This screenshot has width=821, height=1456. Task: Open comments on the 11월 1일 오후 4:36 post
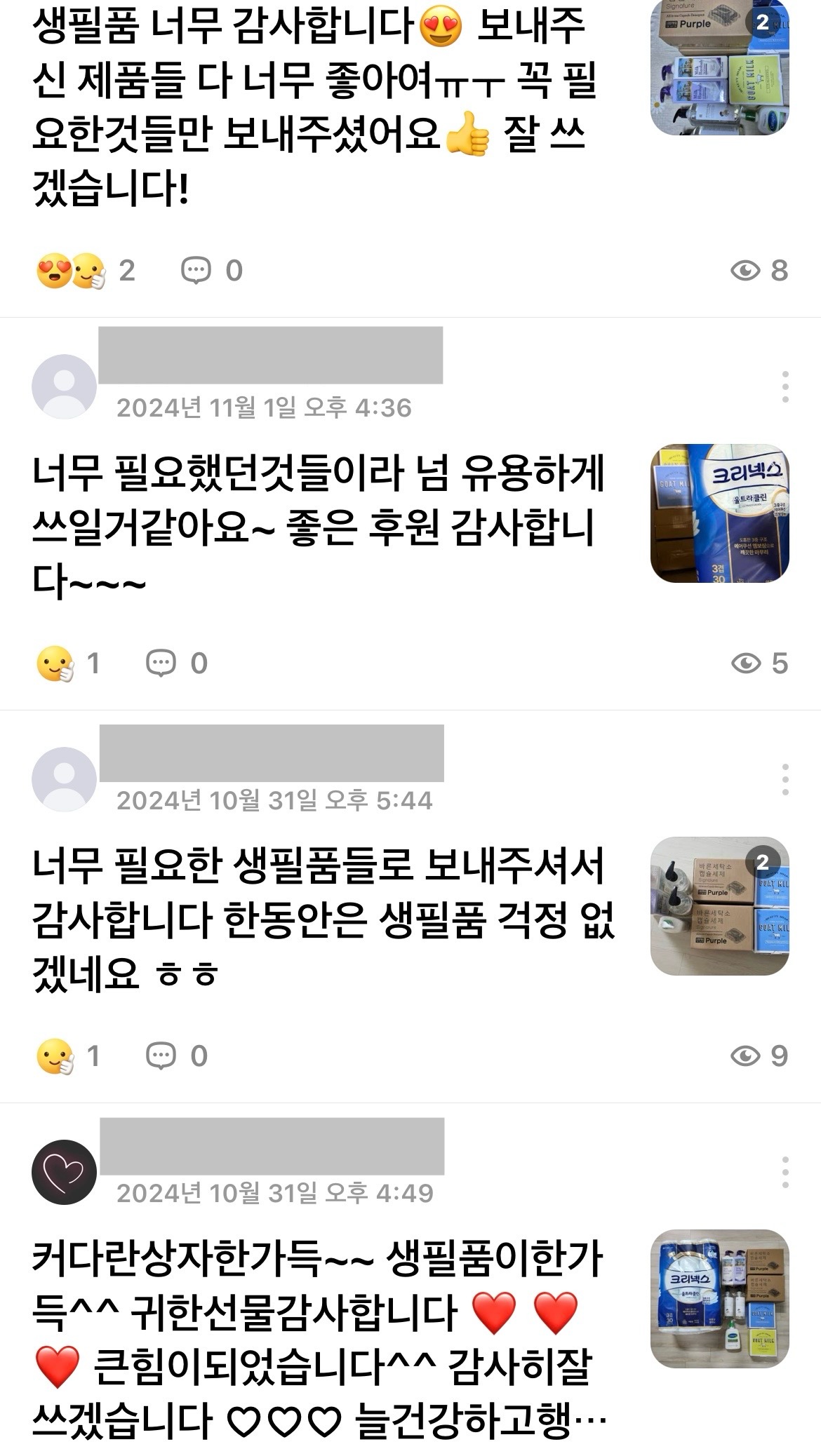pyautogui.click(x=176, y=663)
